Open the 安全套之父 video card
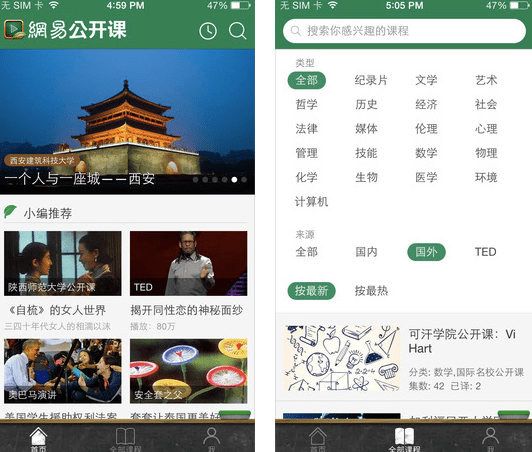Image resolution: width=532 pixels, height=452 pixels. [x=189, y=371]
